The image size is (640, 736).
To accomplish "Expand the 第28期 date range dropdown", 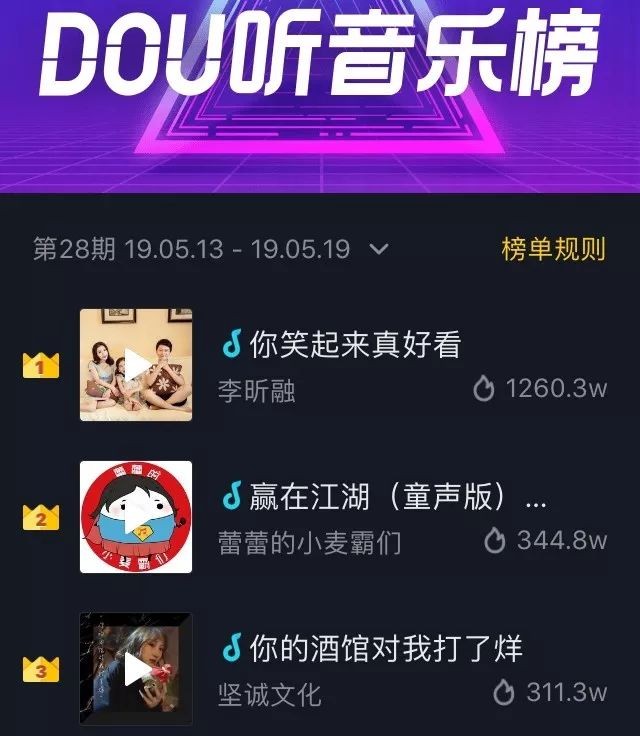I will coord(378,249).
